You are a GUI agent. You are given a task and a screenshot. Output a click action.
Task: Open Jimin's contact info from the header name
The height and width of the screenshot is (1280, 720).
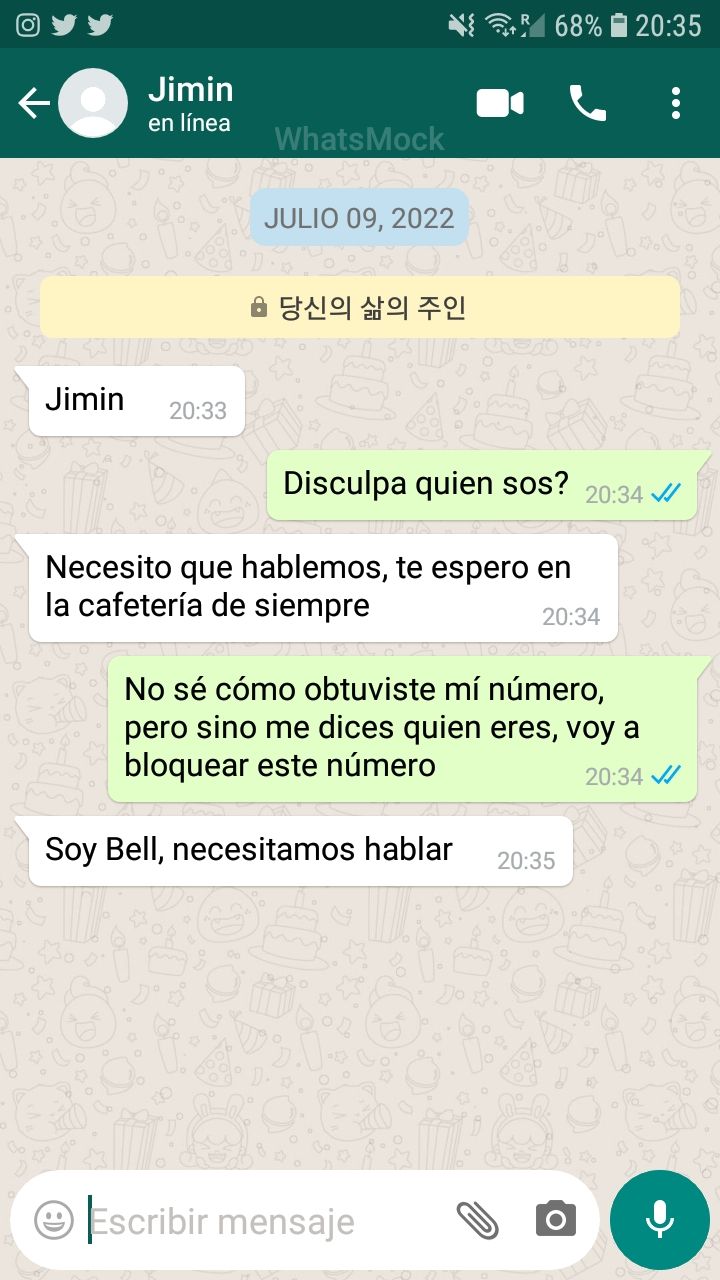click(190, 90)
